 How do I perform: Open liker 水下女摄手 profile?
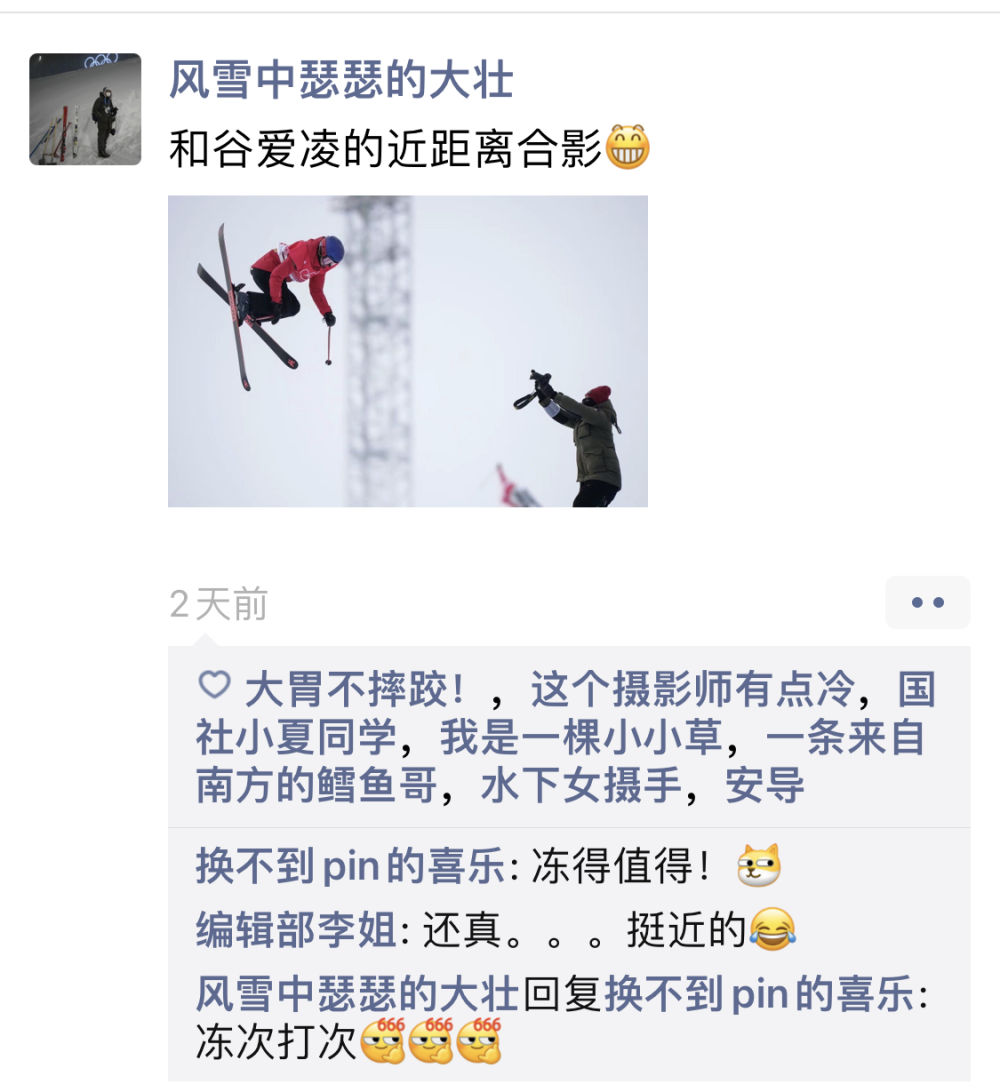[581, 787]
